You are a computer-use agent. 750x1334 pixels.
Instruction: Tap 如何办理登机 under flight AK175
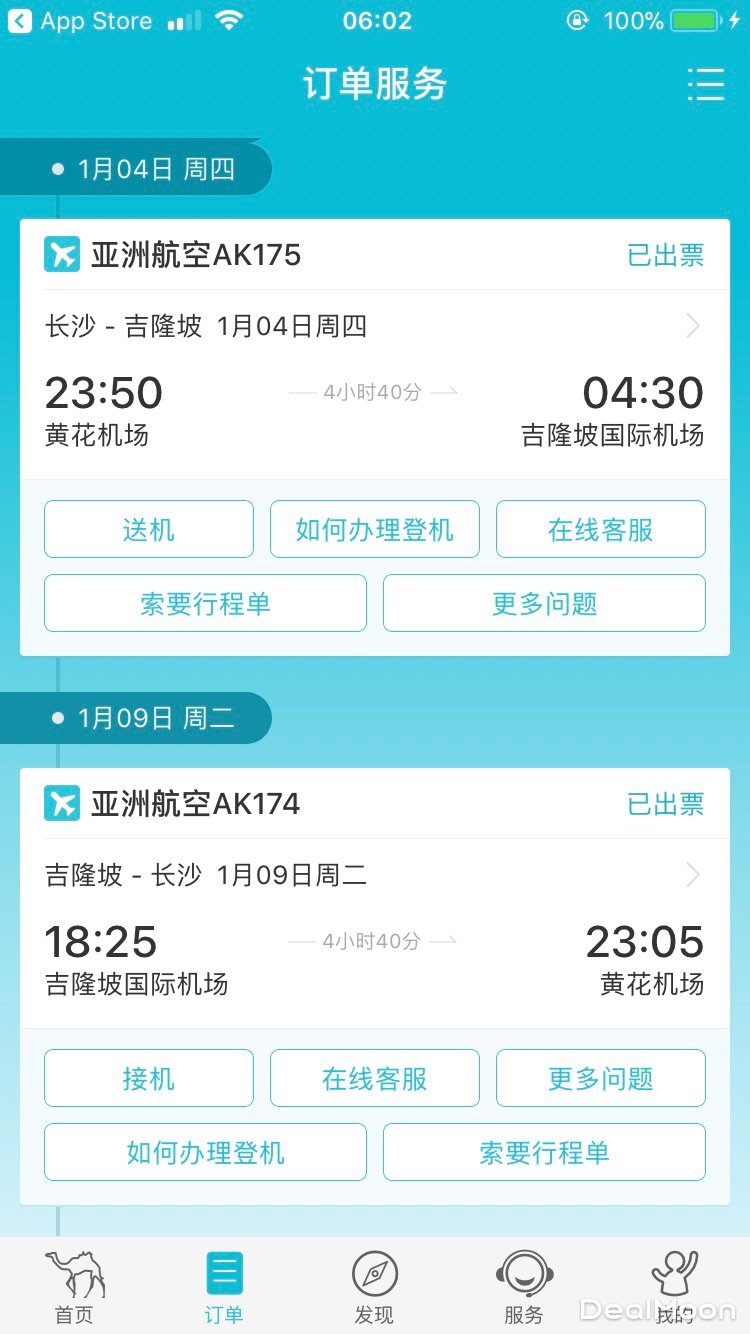click(375, 529)
